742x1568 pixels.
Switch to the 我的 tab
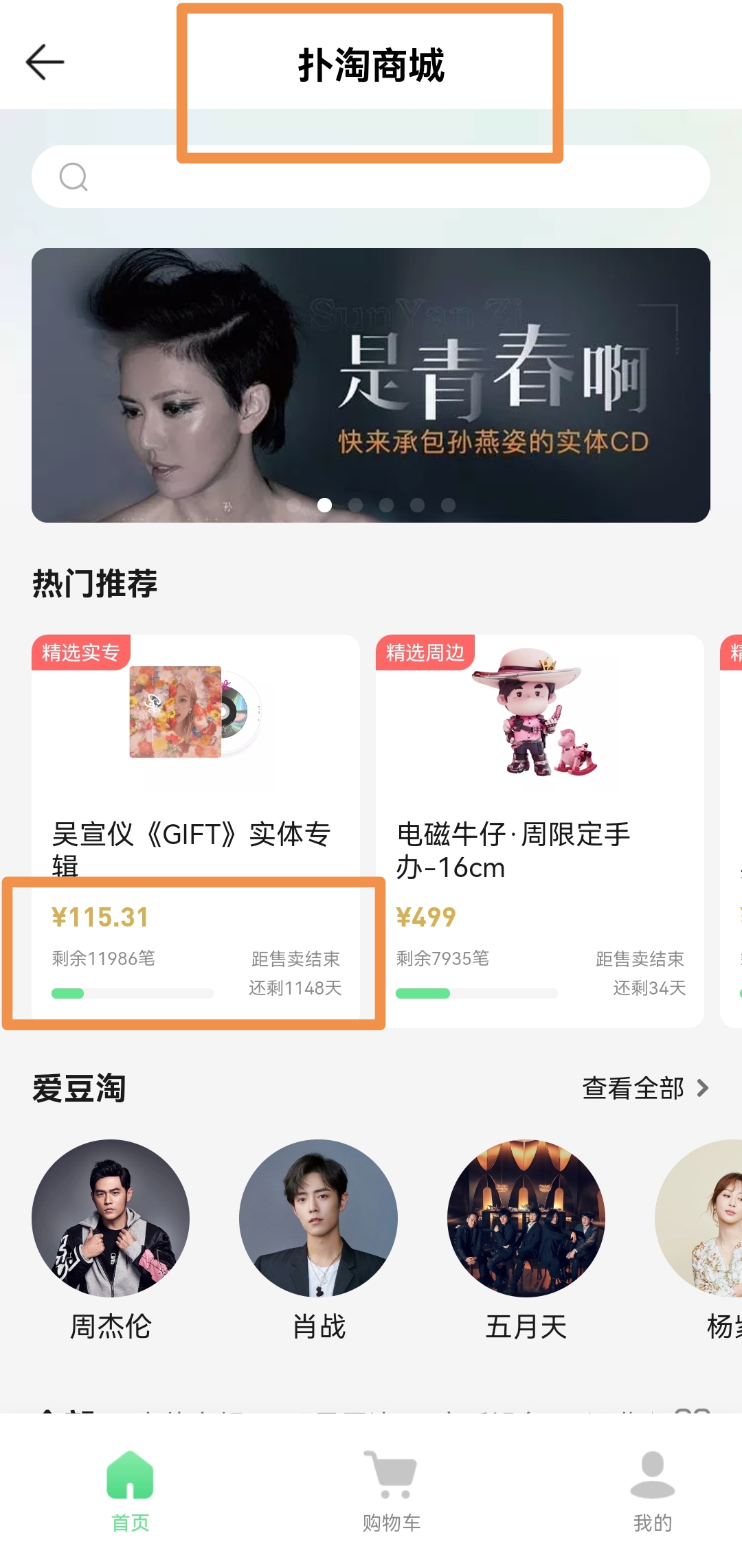click(652, 1488)
